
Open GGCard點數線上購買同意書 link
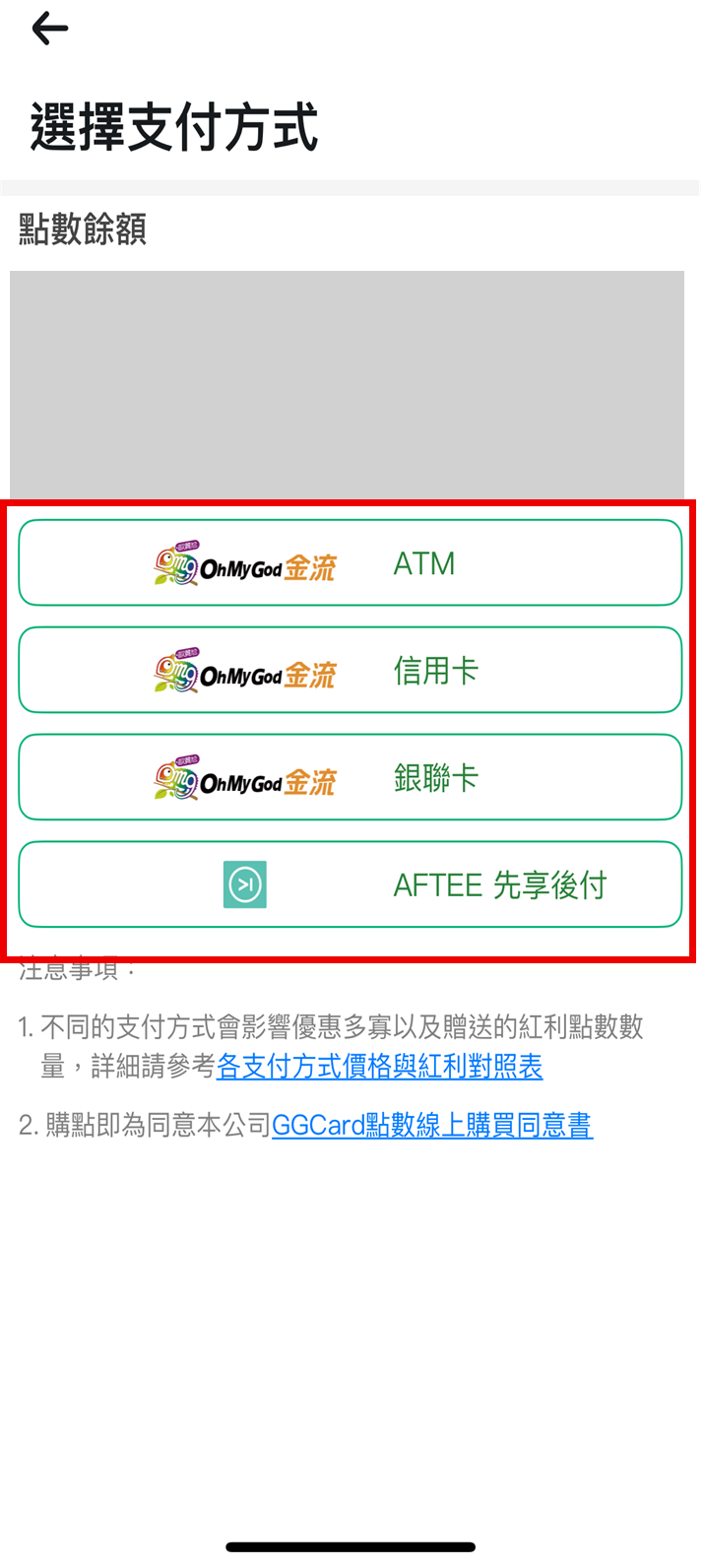[x=431, y=1125]
